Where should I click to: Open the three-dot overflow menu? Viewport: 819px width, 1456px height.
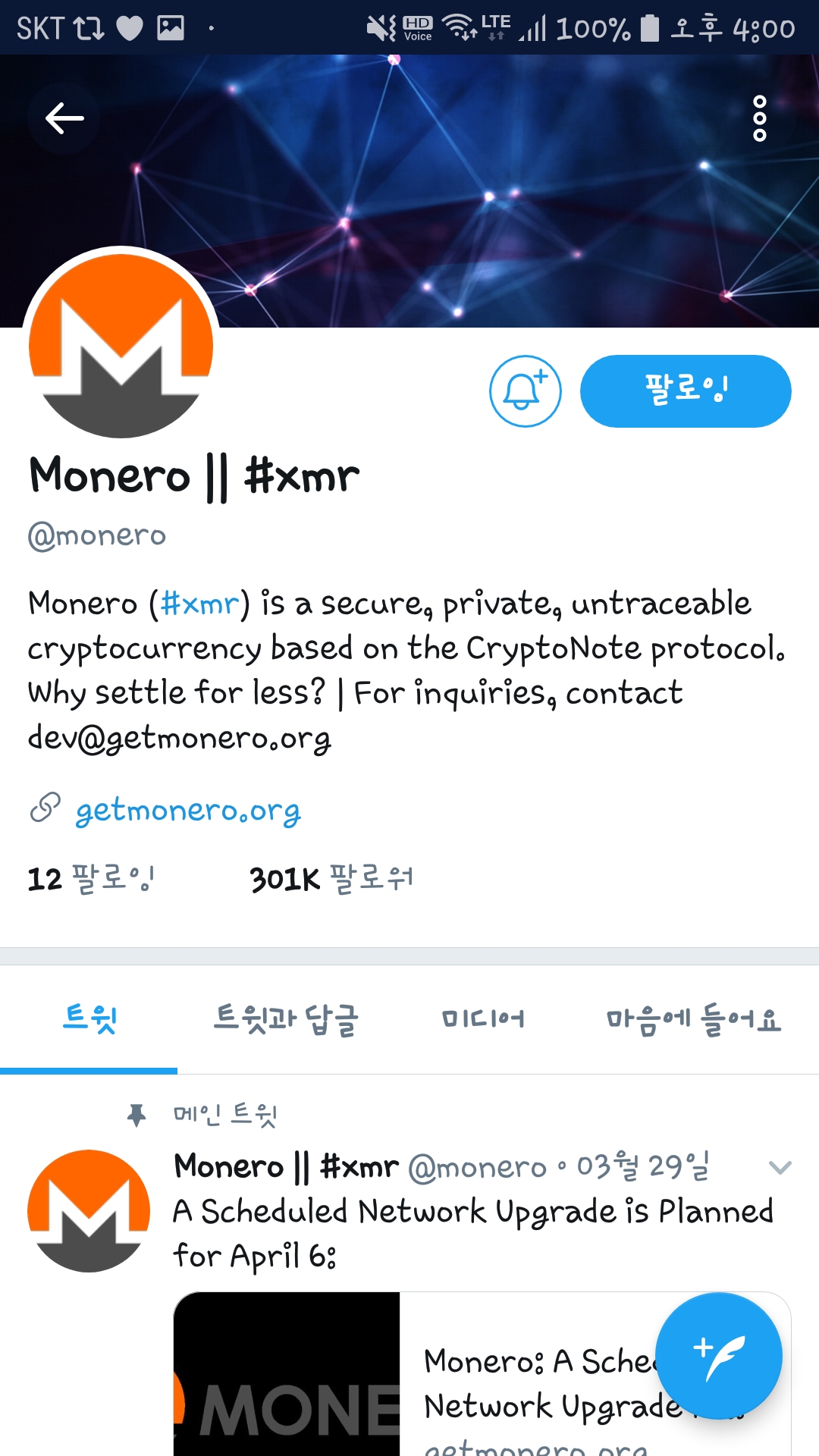tap(759, 118)
